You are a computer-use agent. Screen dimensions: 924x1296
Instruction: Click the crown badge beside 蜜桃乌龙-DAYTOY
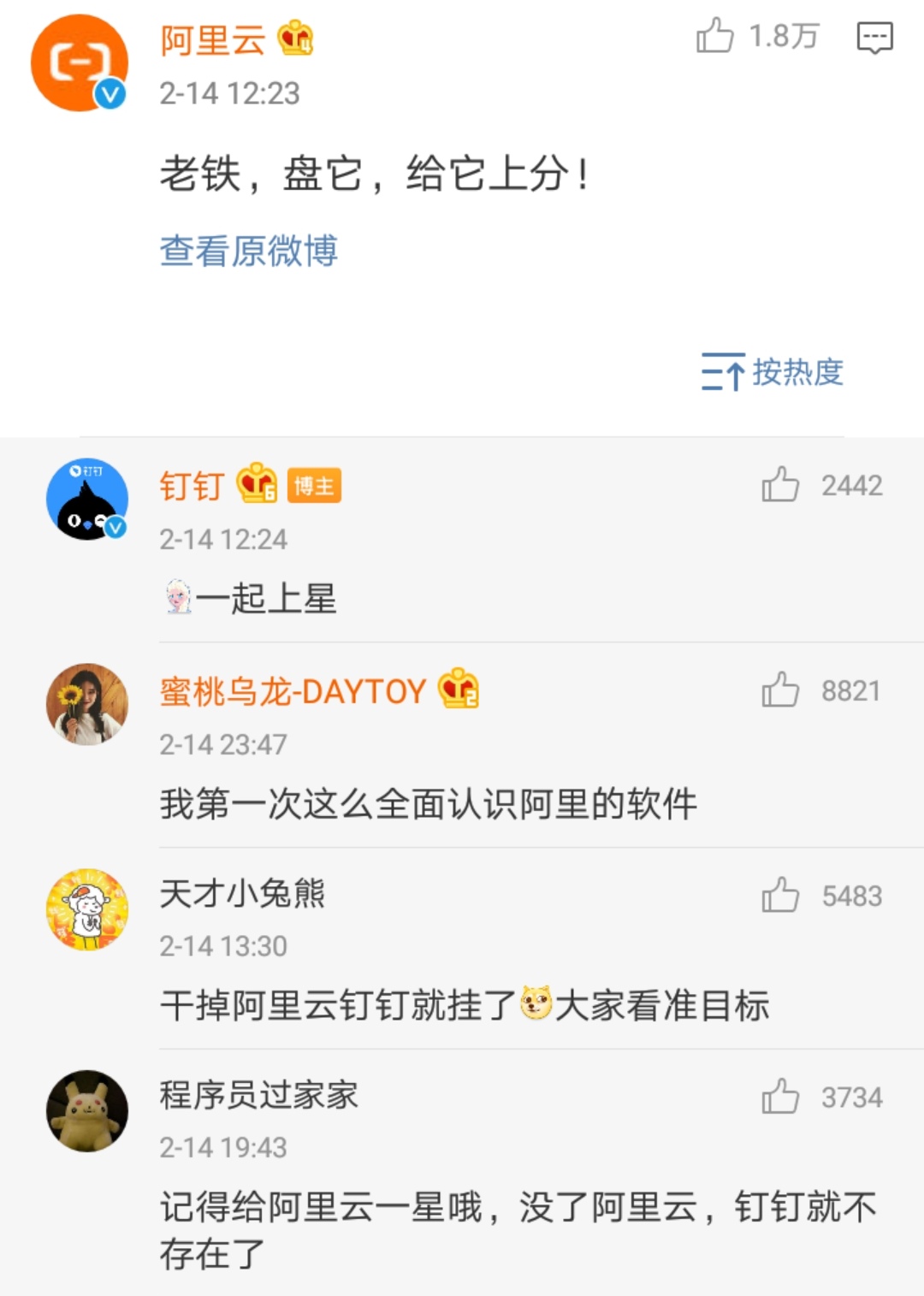coord(460,690)
